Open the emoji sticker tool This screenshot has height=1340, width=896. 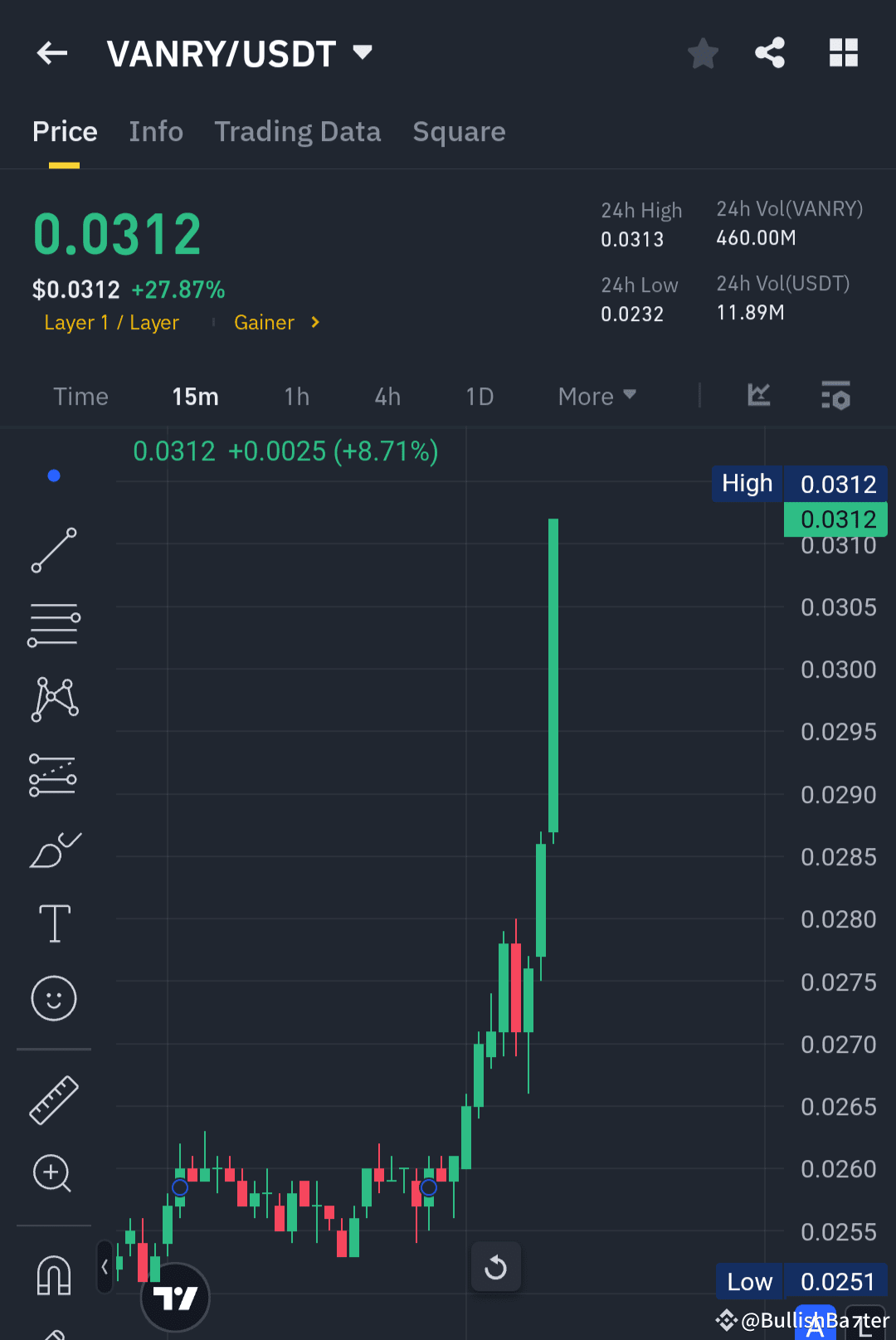53,998
